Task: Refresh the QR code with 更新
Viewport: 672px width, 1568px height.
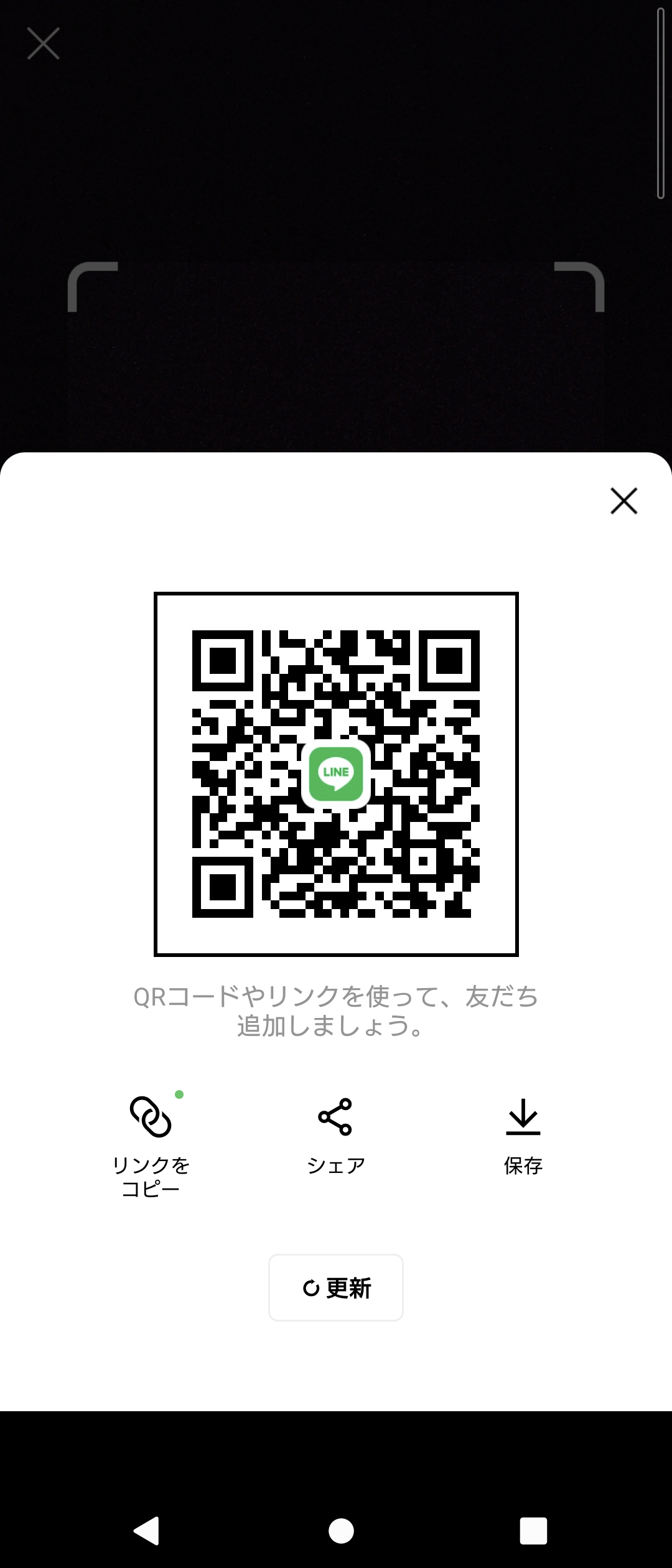Action: pyautogui.click(x=336, y=1287)
